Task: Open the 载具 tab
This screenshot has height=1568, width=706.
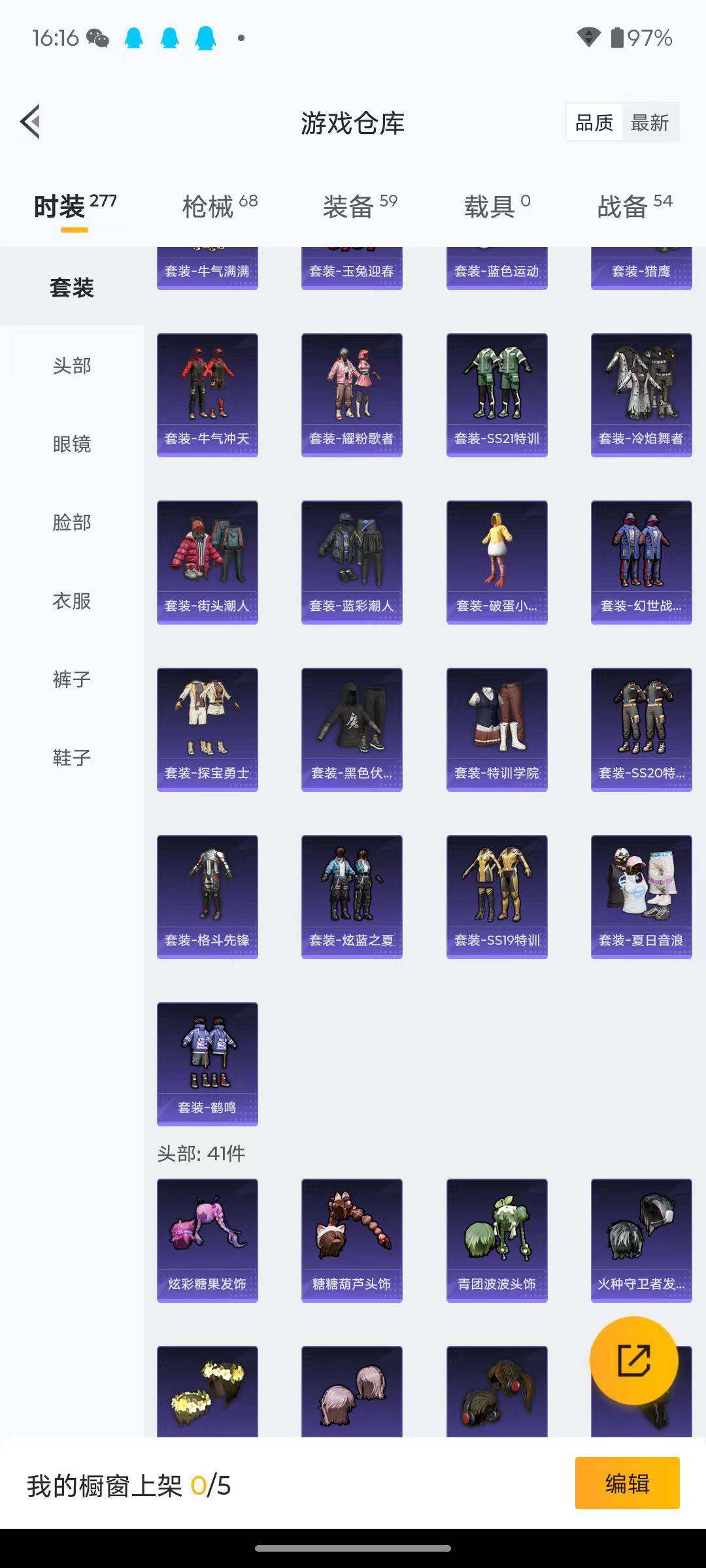Action: point(496,206)
